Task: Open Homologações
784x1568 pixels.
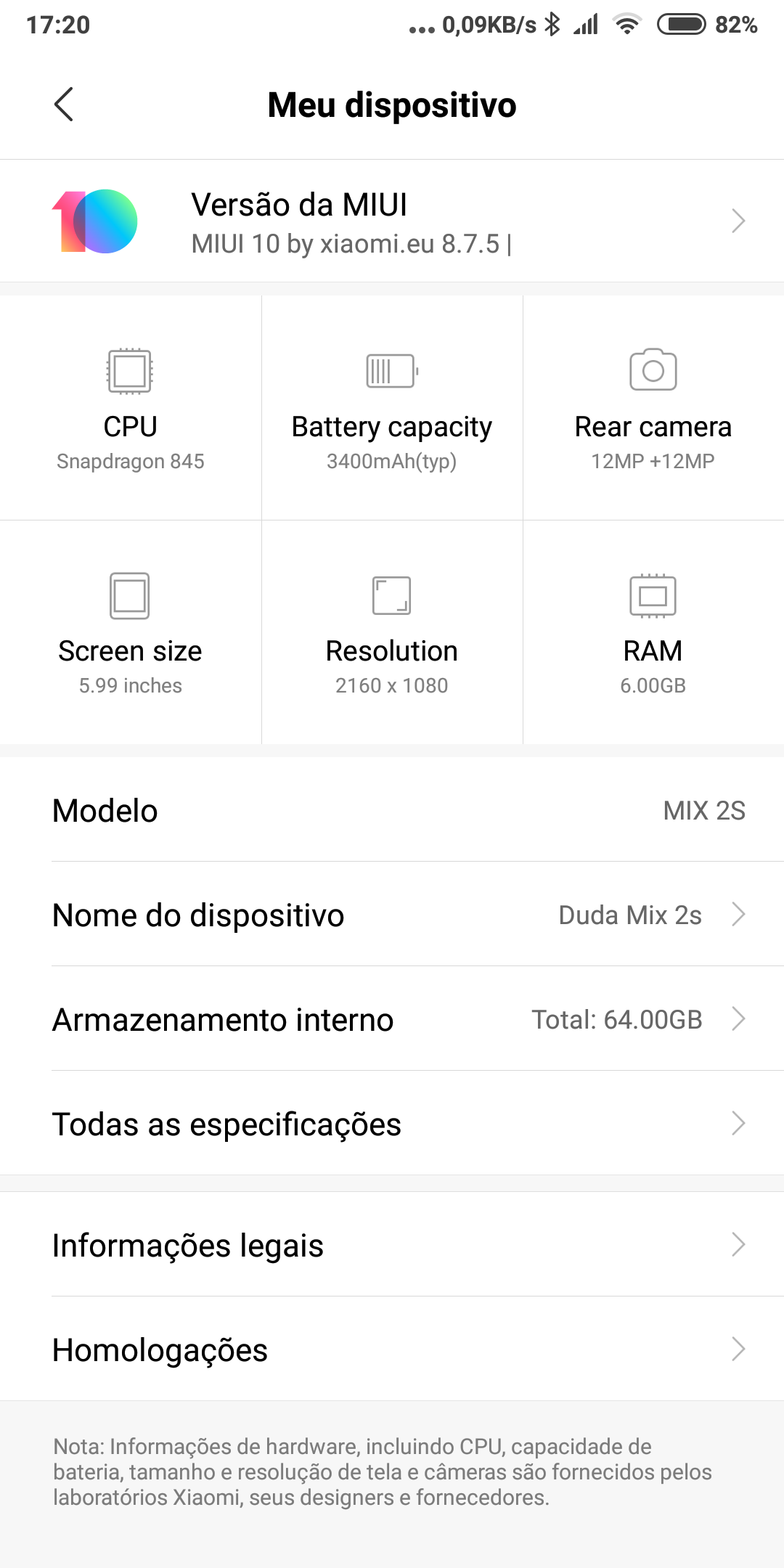Action: click(x=392, y=1349)
